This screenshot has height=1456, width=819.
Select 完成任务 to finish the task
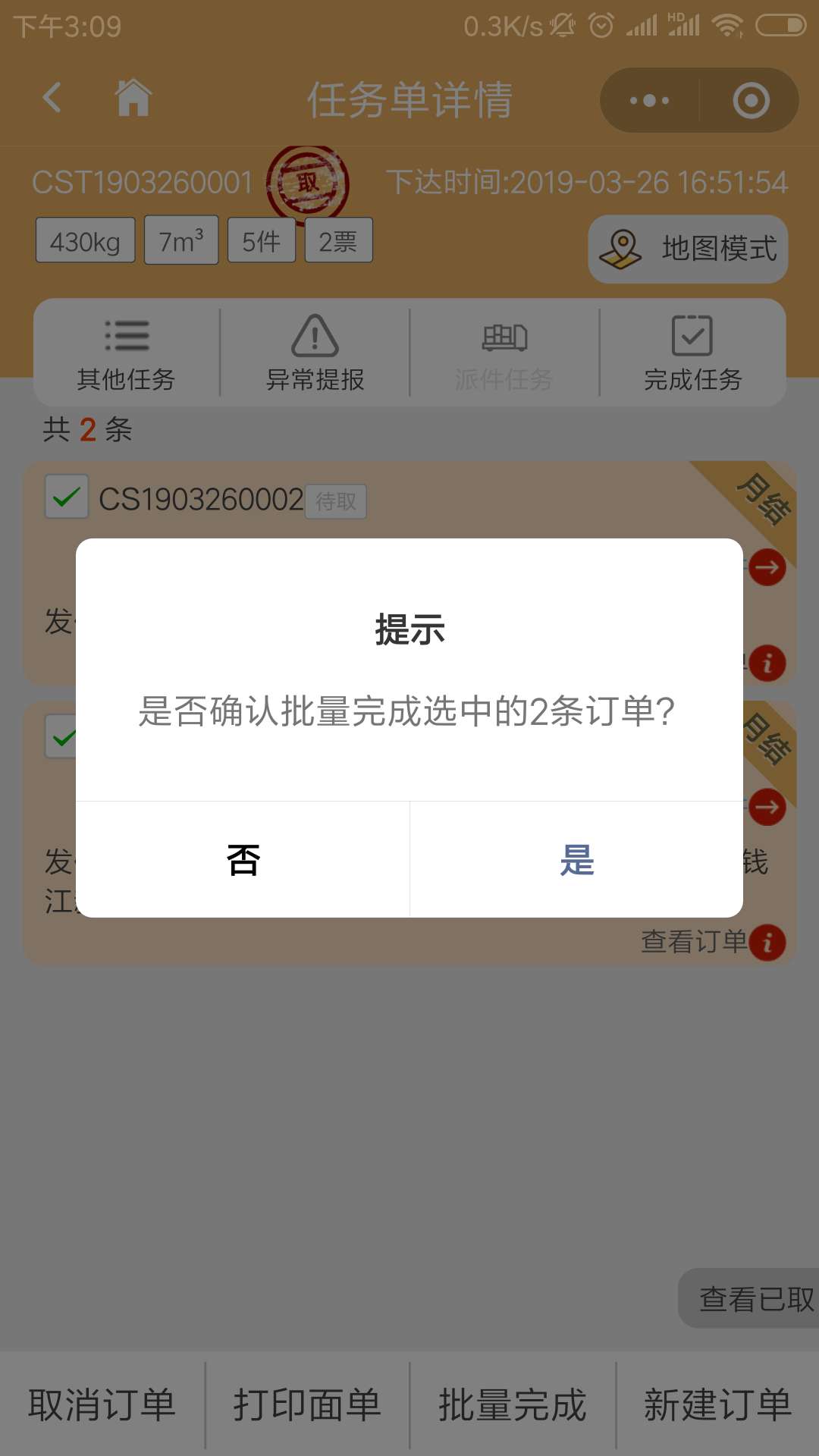pyautogui.click(x=693, y=353)
